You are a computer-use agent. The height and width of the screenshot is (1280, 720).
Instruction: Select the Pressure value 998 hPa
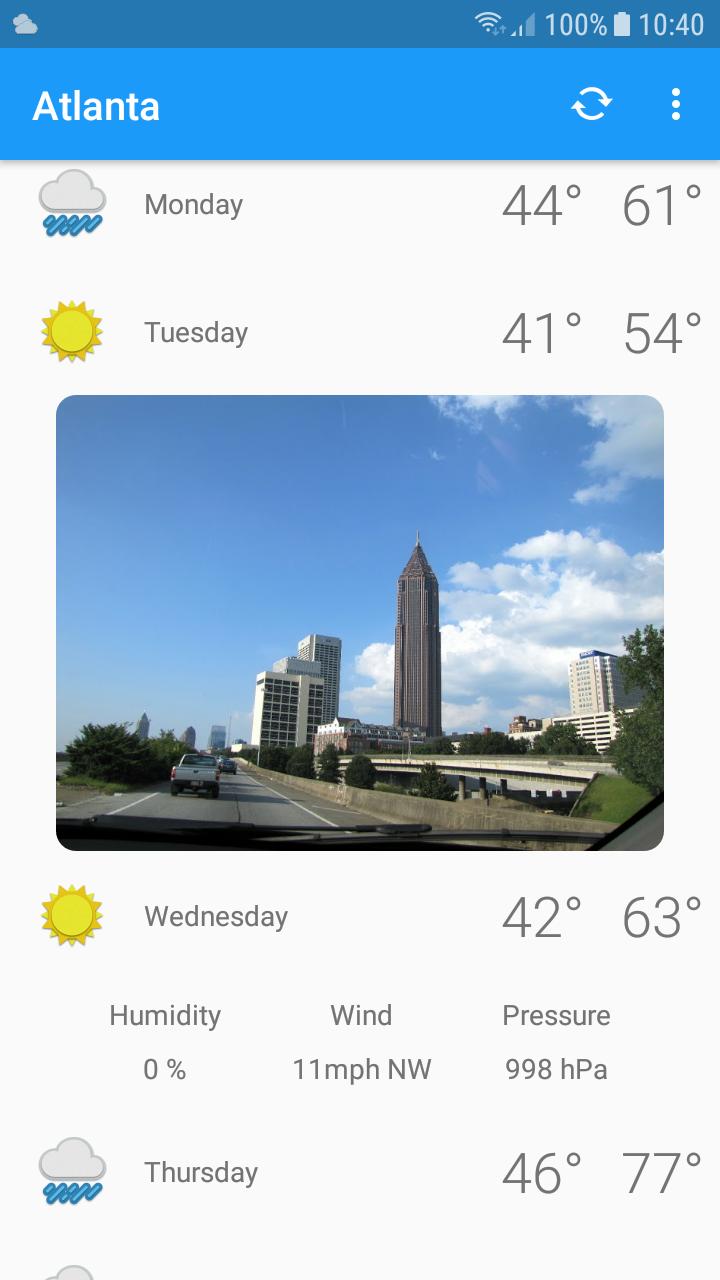coord(556,1068)
